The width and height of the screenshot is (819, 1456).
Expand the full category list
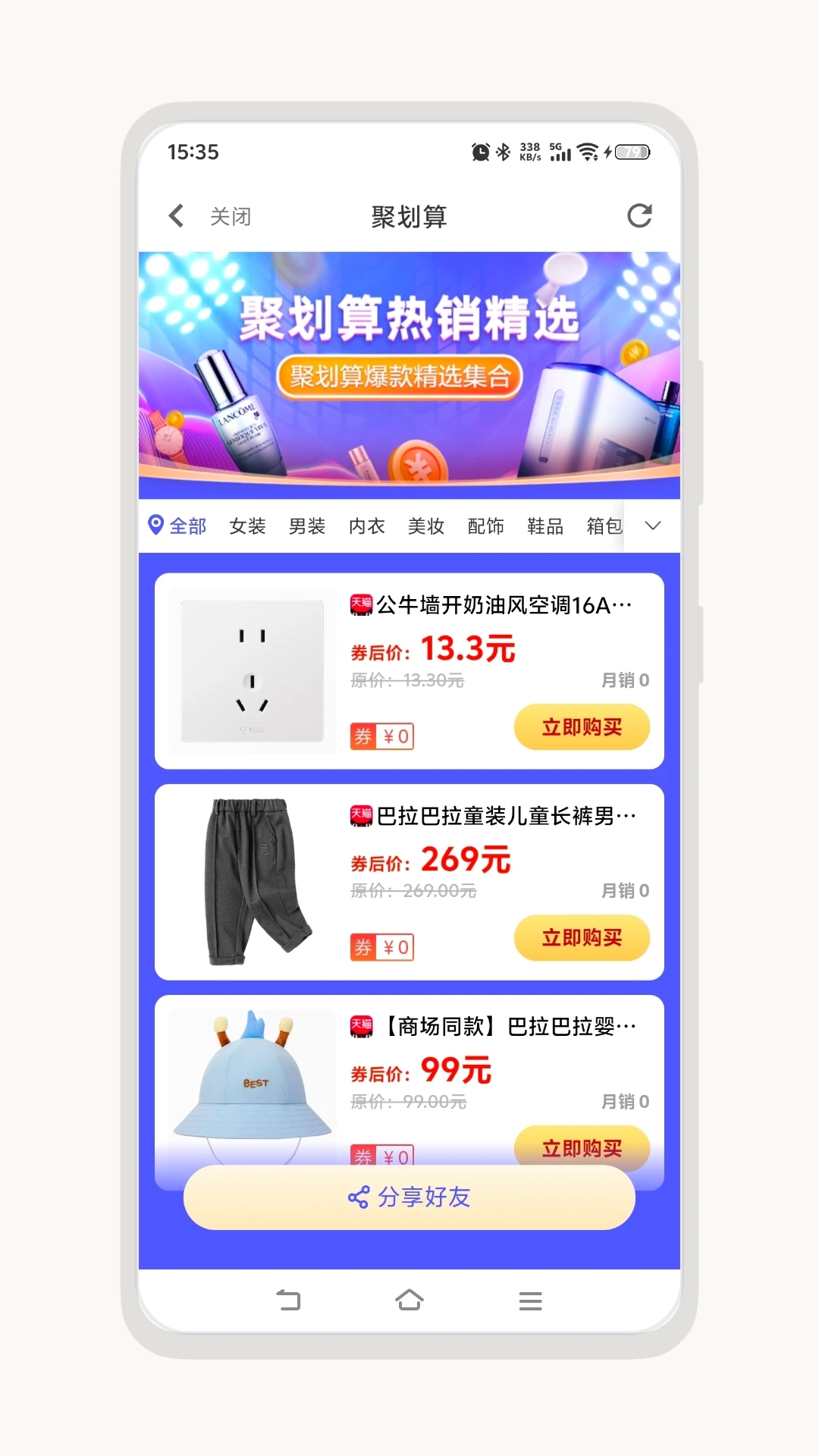(x=652, y=526)
